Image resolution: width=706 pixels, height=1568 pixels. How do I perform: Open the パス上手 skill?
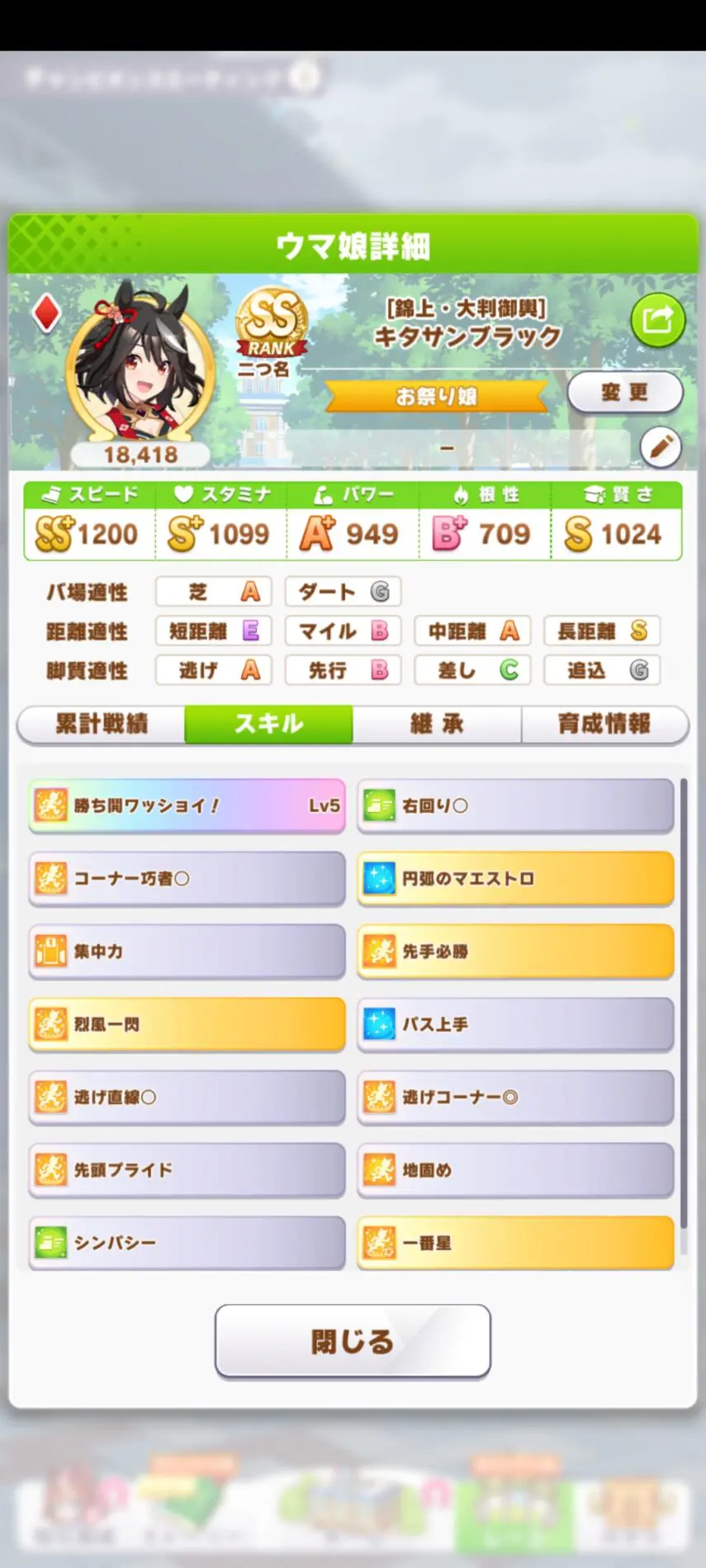click(515, 1024)
